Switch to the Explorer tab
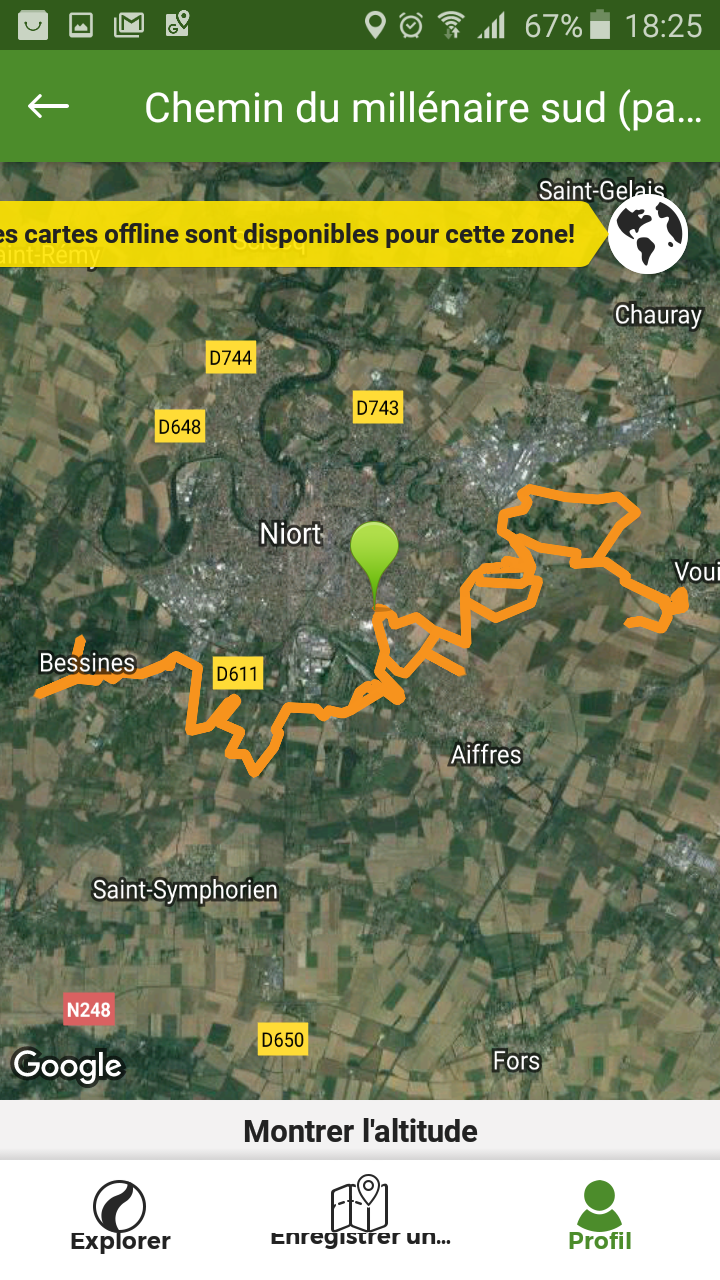720x1280 pixels. pyautogui.click(x=120, y=1216)
